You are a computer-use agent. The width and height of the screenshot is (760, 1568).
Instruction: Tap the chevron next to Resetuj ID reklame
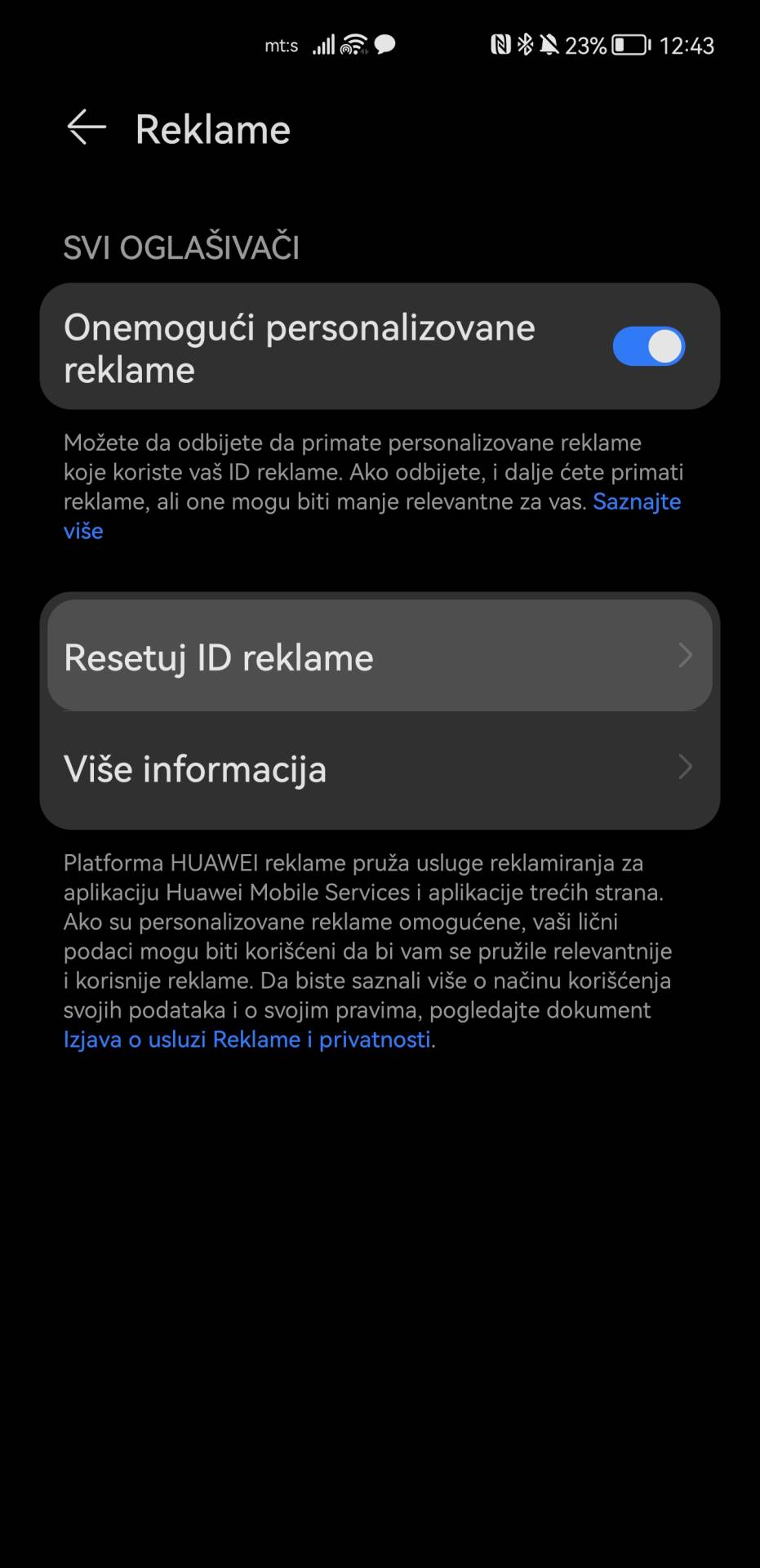[687, 656]
